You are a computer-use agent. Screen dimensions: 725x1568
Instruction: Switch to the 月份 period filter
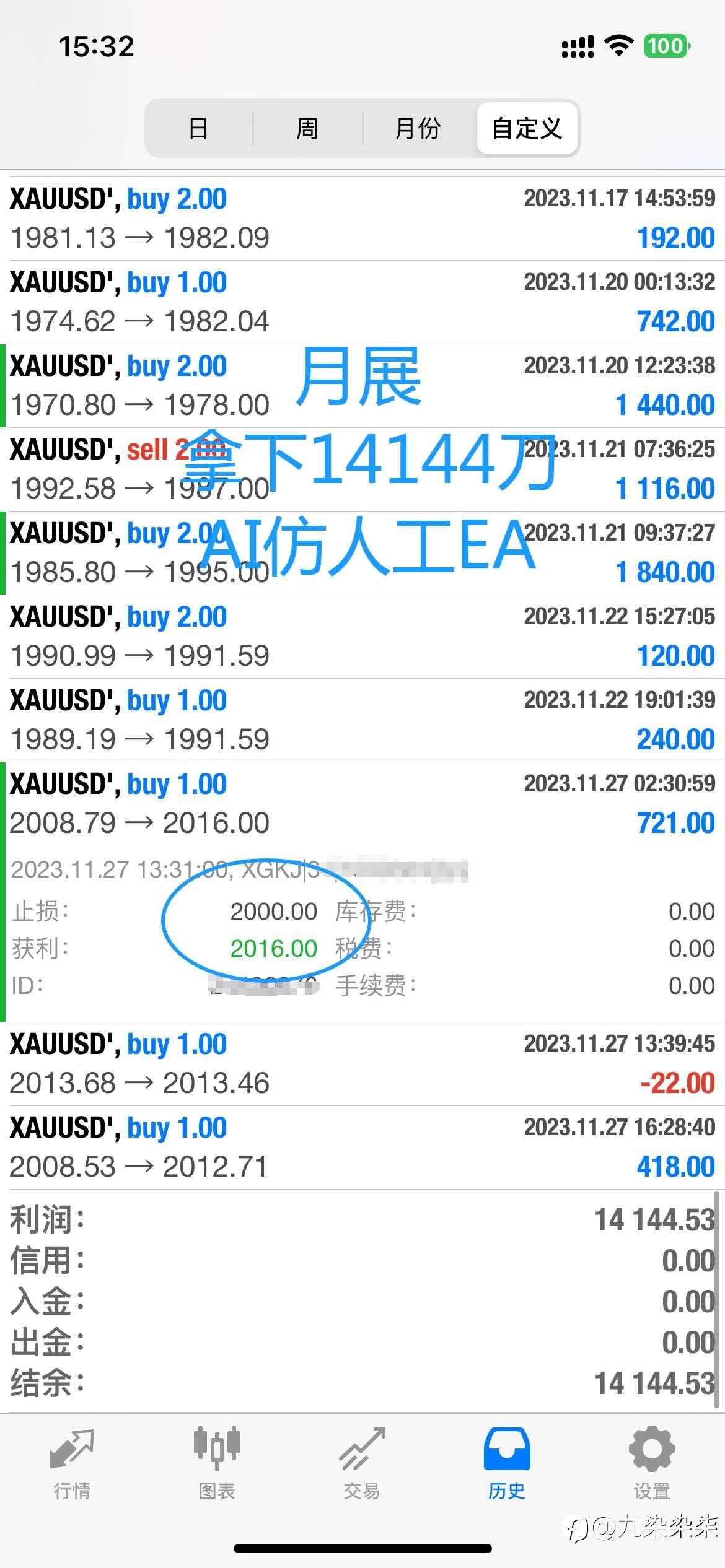point(418,128)
